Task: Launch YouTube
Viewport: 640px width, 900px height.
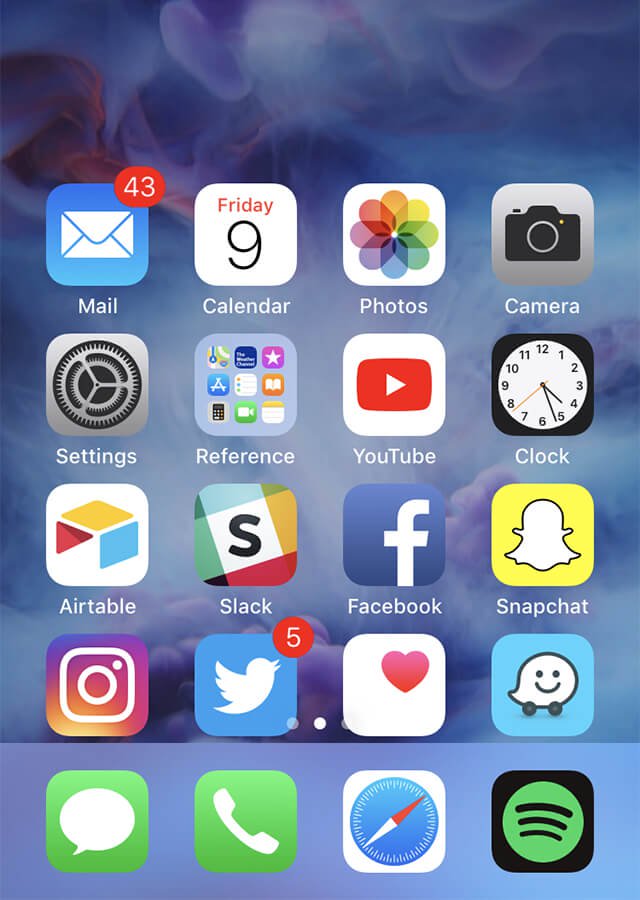Action: (x=394, y=385)
